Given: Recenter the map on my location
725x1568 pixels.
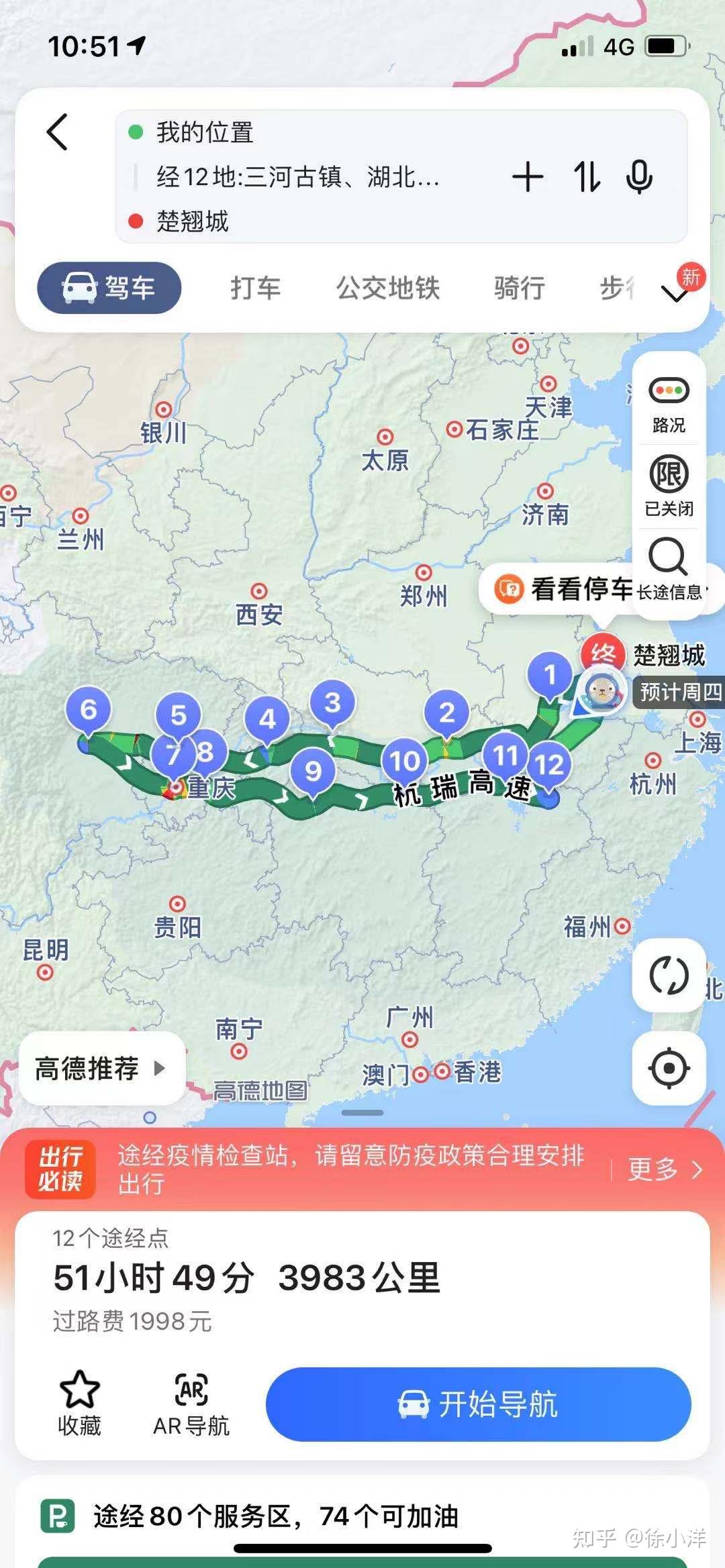Looking at the screenshot, I should [x=669, y=1068].
